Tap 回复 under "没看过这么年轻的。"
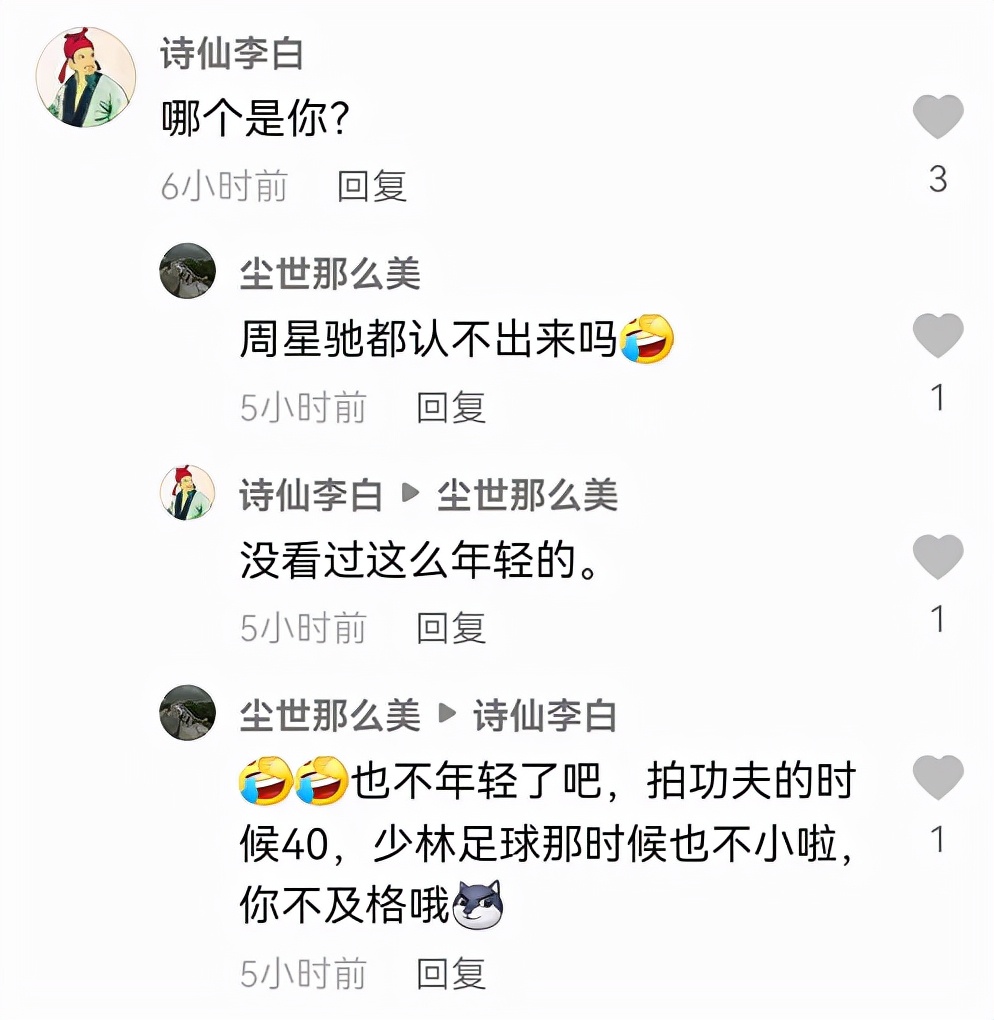 (x=452, y=629)
